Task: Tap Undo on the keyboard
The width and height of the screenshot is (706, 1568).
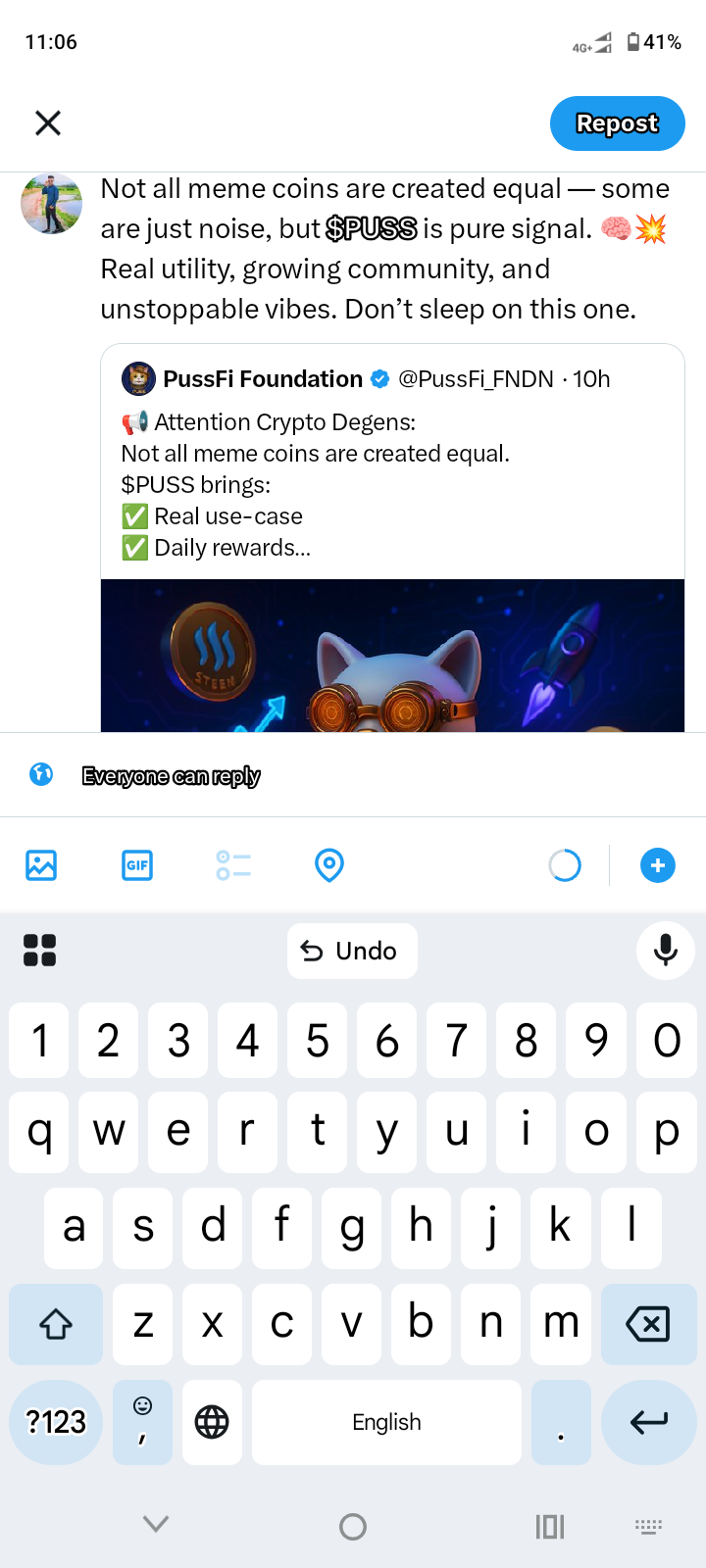Action: [x=351, y=951]
